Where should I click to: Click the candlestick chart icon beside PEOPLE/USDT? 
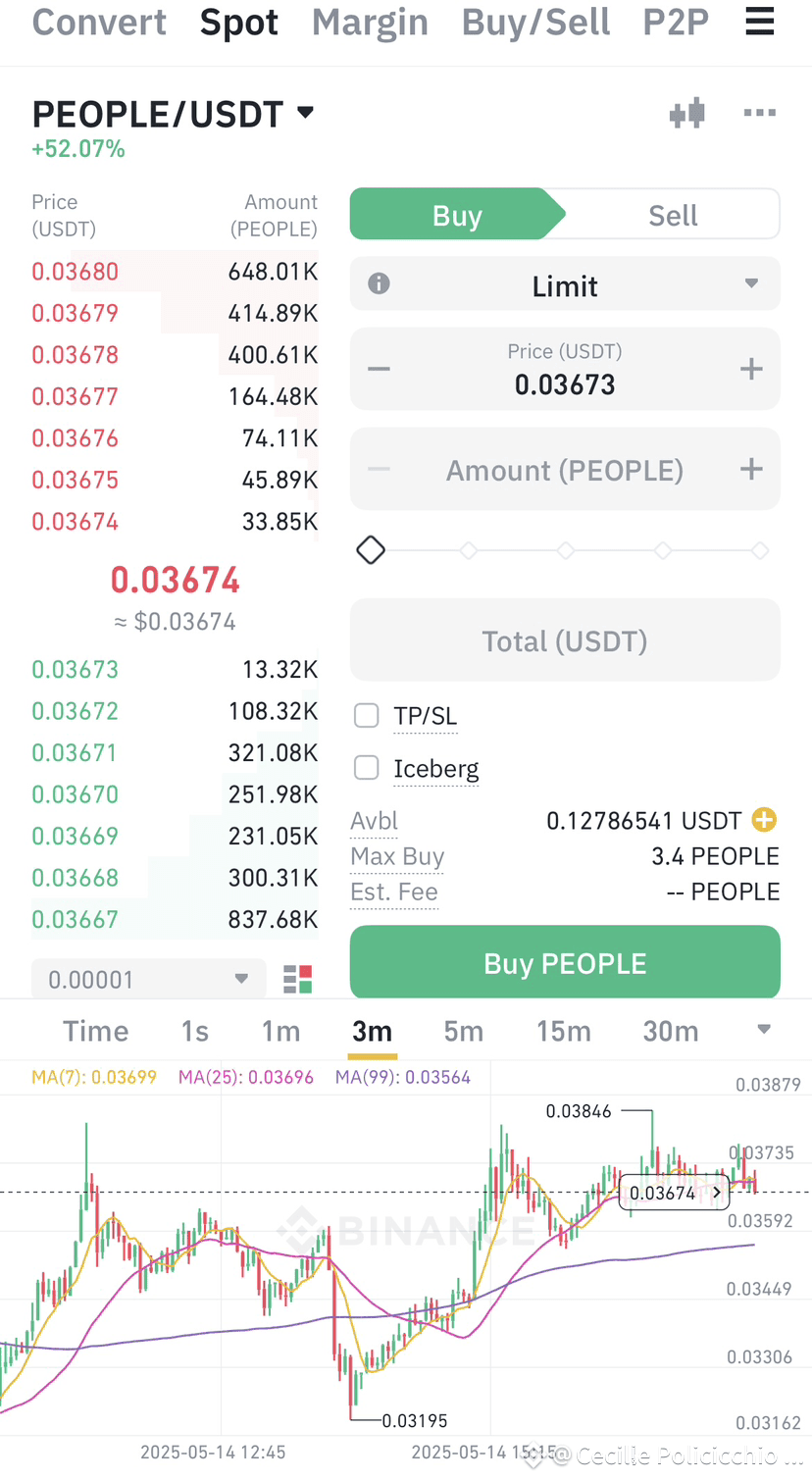pyautogui.click(x=686, y=113)
